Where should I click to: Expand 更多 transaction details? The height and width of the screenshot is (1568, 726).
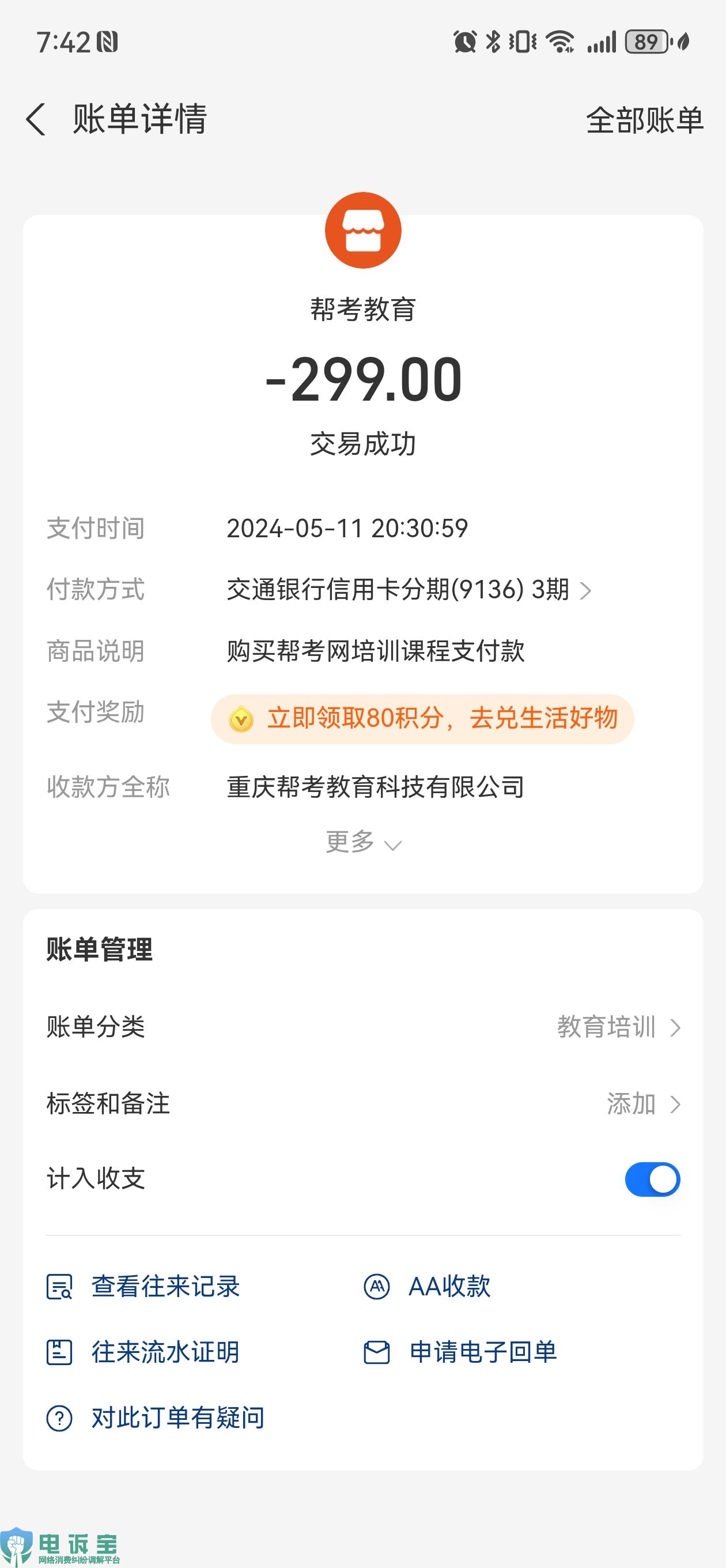pos(364,842)
